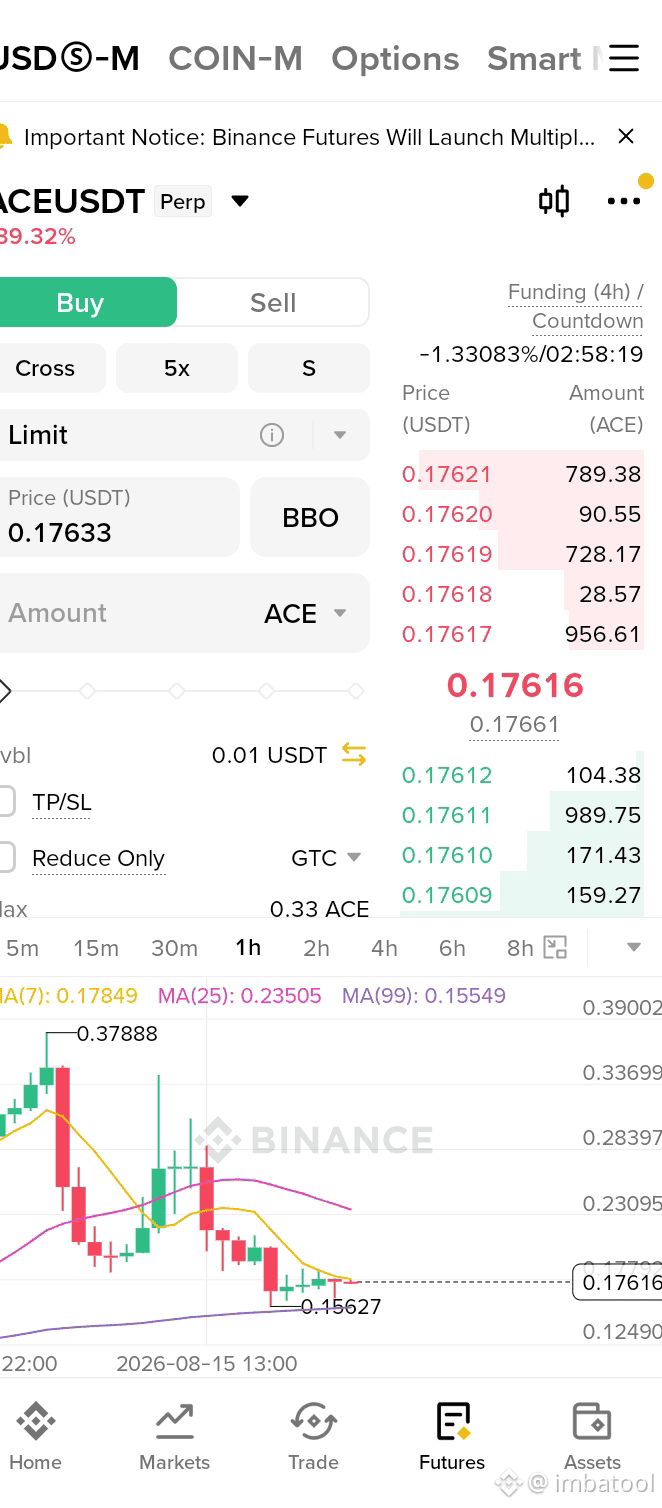Dismiss the Important Notice banner
Screen dimensions: 662x1508
626,136
